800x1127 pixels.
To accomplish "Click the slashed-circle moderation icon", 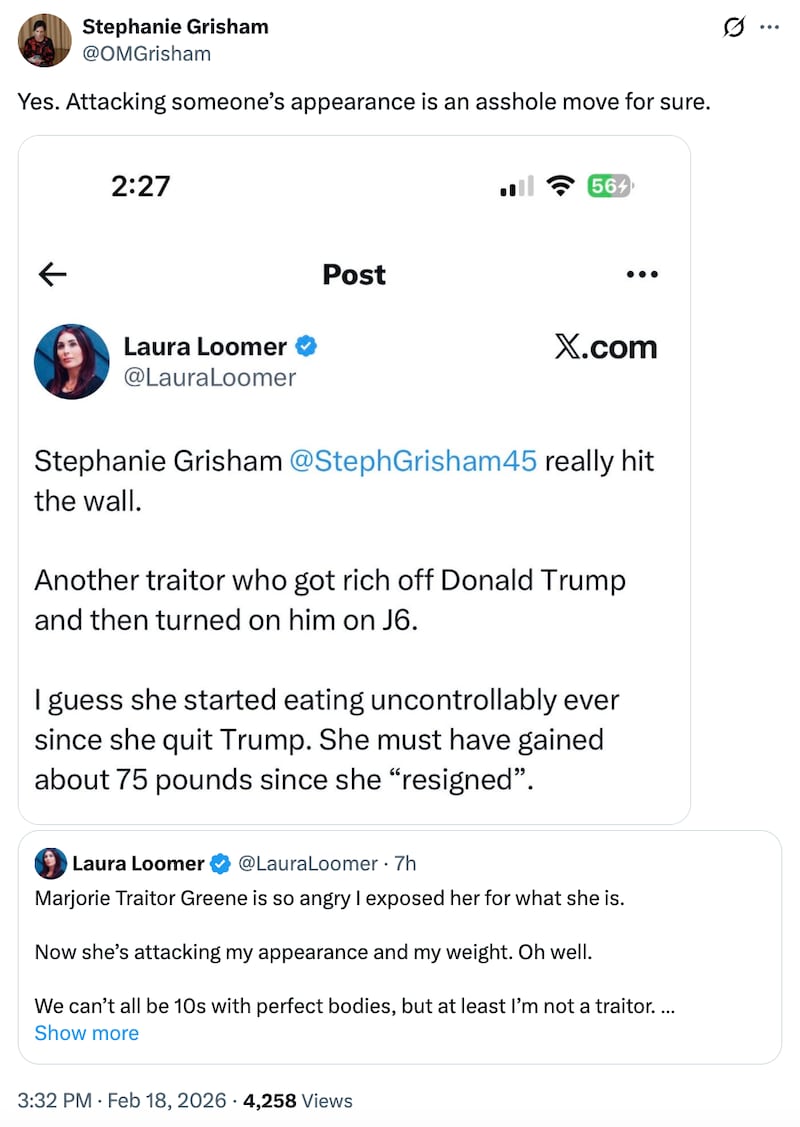I will tap(732, 28).
